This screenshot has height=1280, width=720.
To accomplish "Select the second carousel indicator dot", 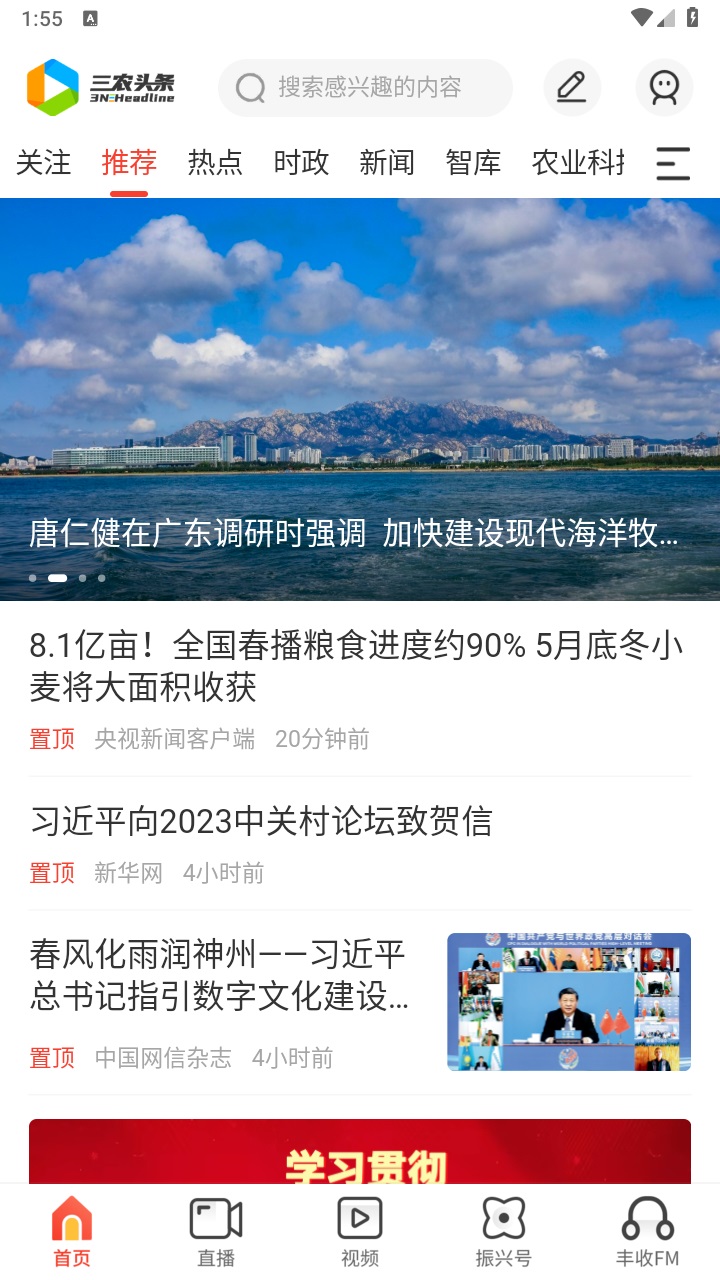I will 55,578.
